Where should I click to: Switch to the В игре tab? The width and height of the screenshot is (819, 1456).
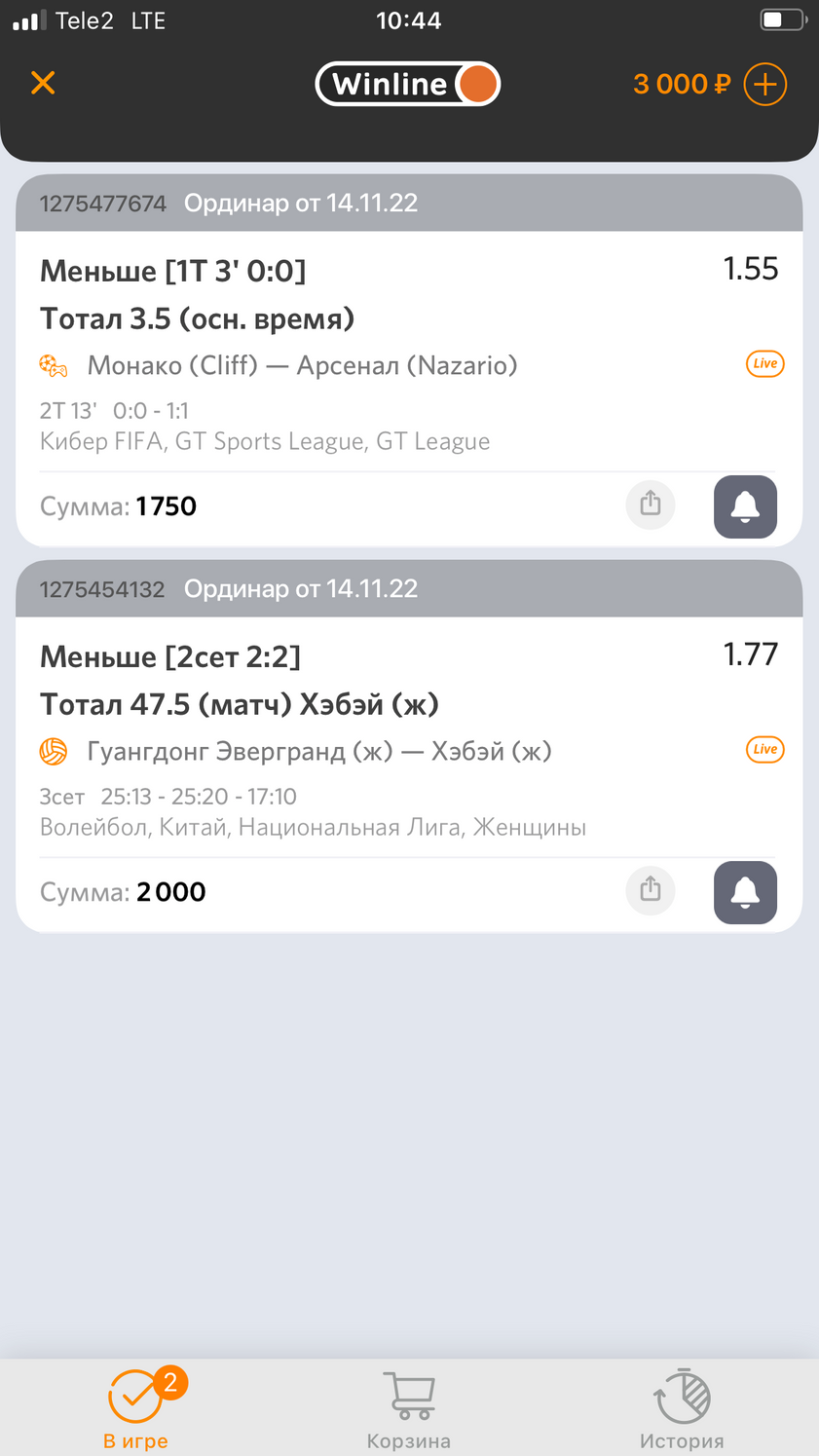pyautogui.click(x=136, y=1408)
